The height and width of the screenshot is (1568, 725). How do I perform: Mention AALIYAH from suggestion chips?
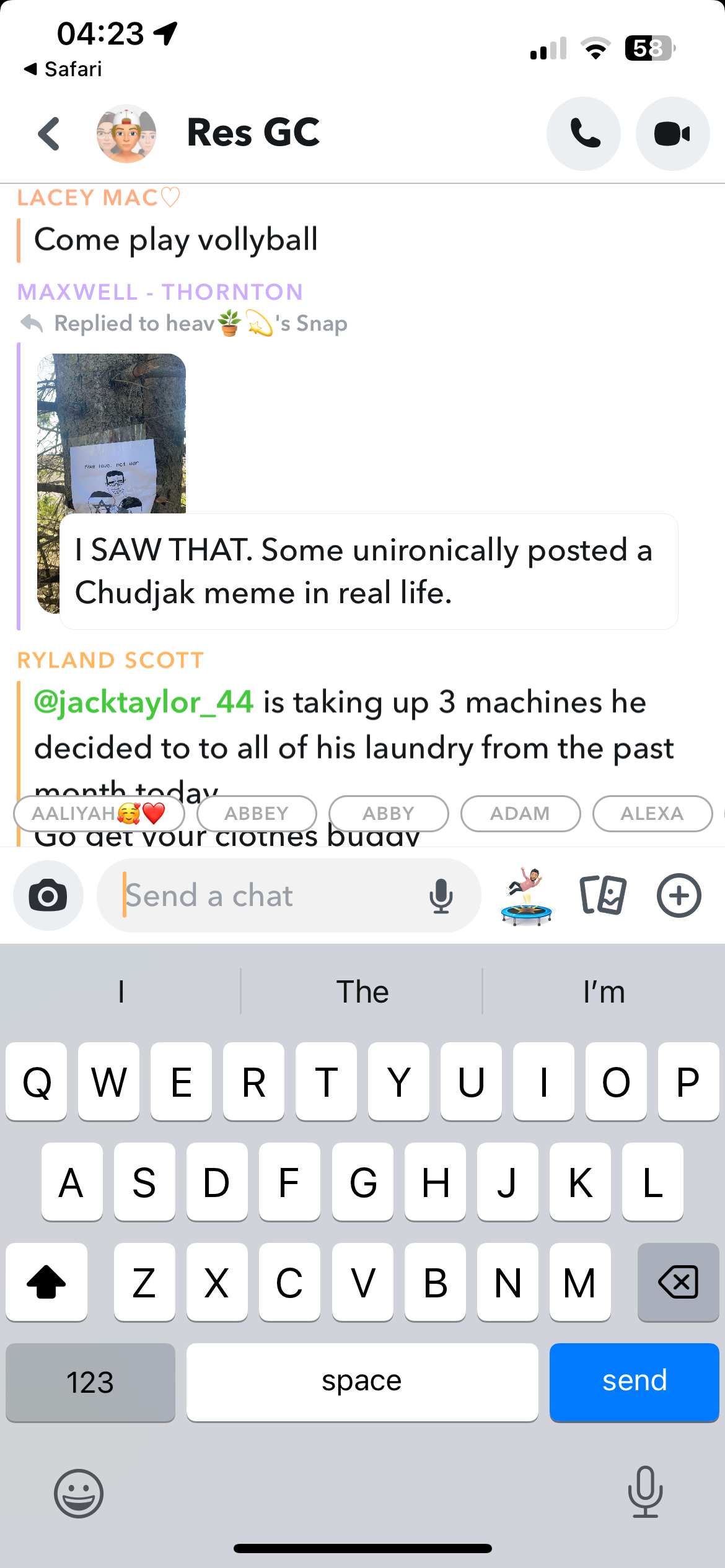click(99, 813)
